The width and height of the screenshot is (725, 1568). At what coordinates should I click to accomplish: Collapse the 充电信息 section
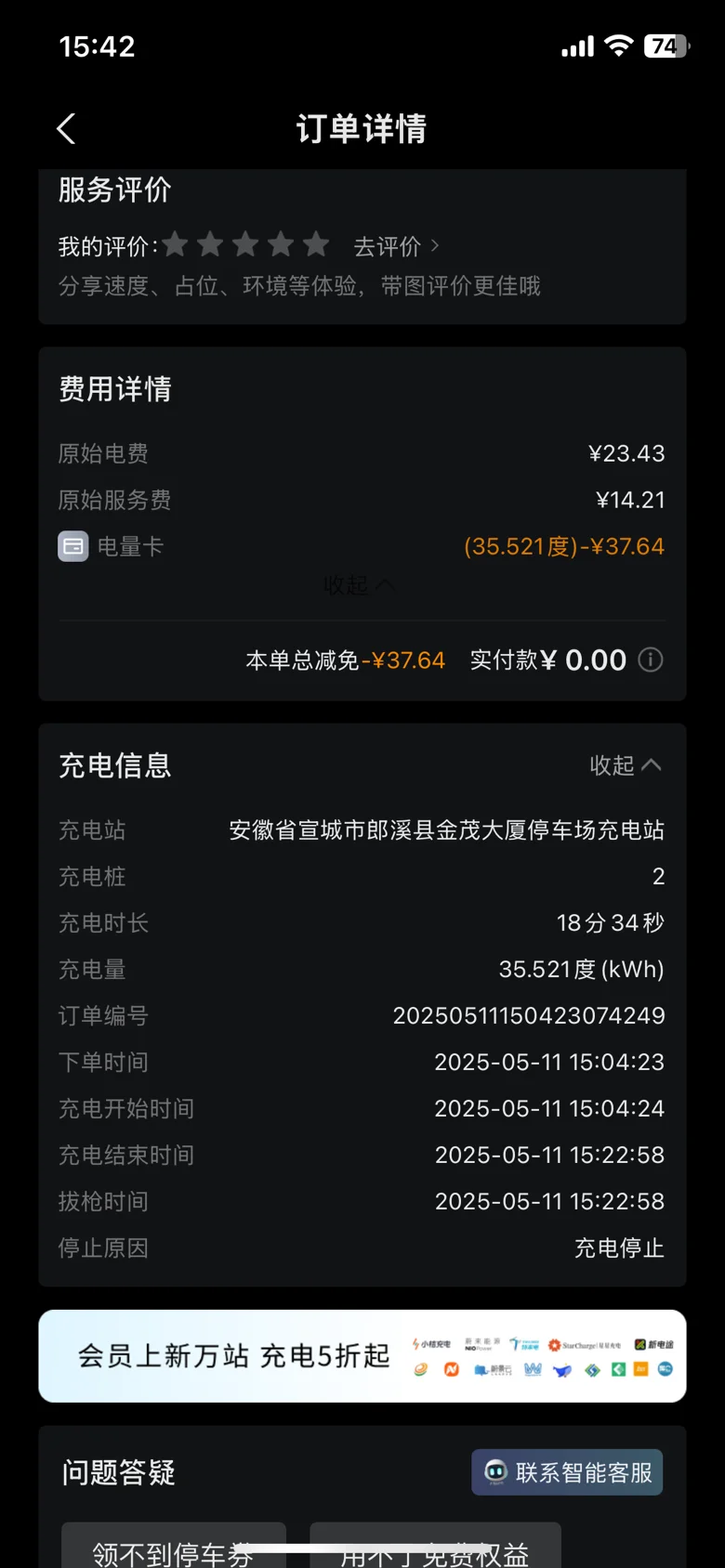(625, 765)
